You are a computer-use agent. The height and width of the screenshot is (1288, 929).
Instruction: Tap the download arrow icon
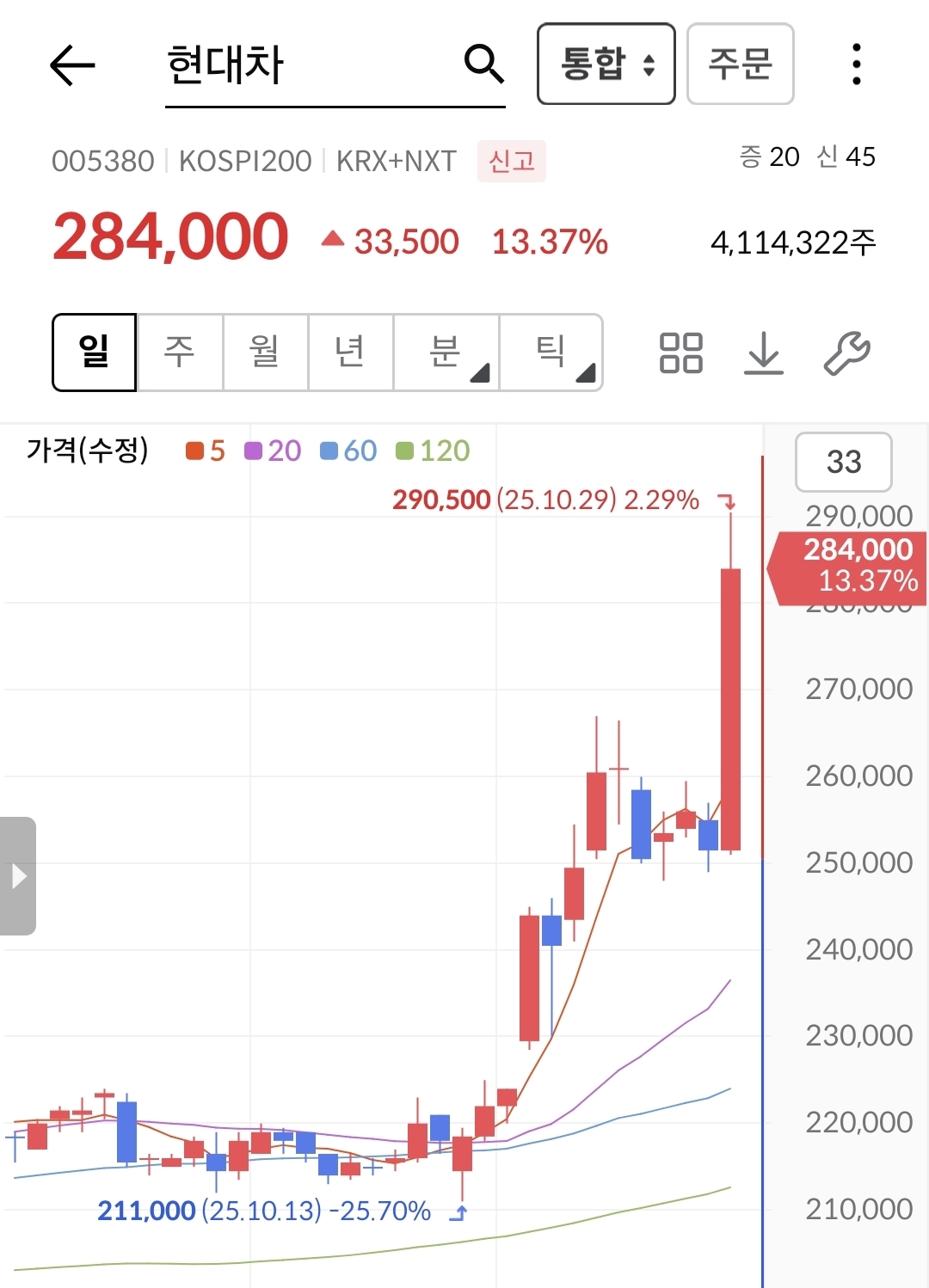pyautogui.click(x=764, y=353)
